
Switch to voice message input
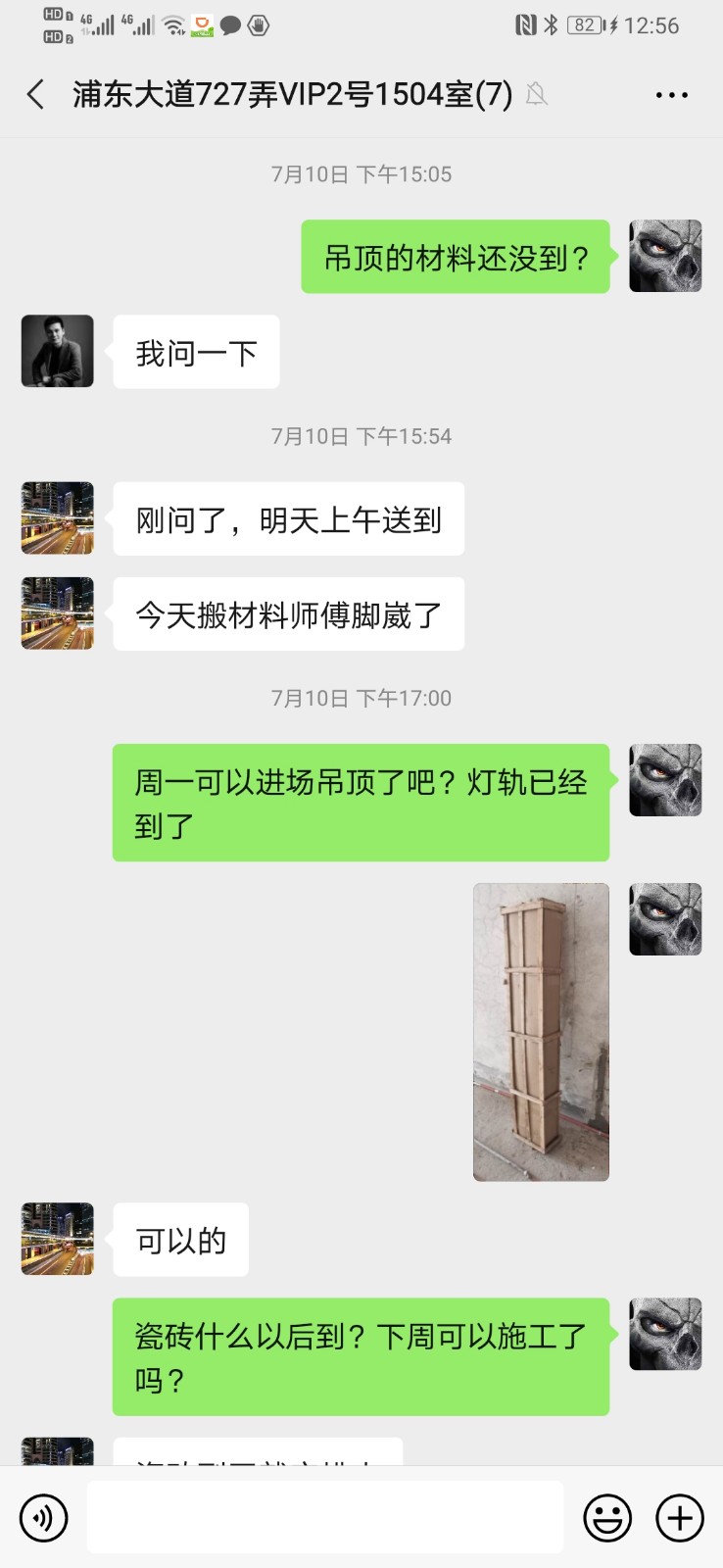tap(44, 1518)
